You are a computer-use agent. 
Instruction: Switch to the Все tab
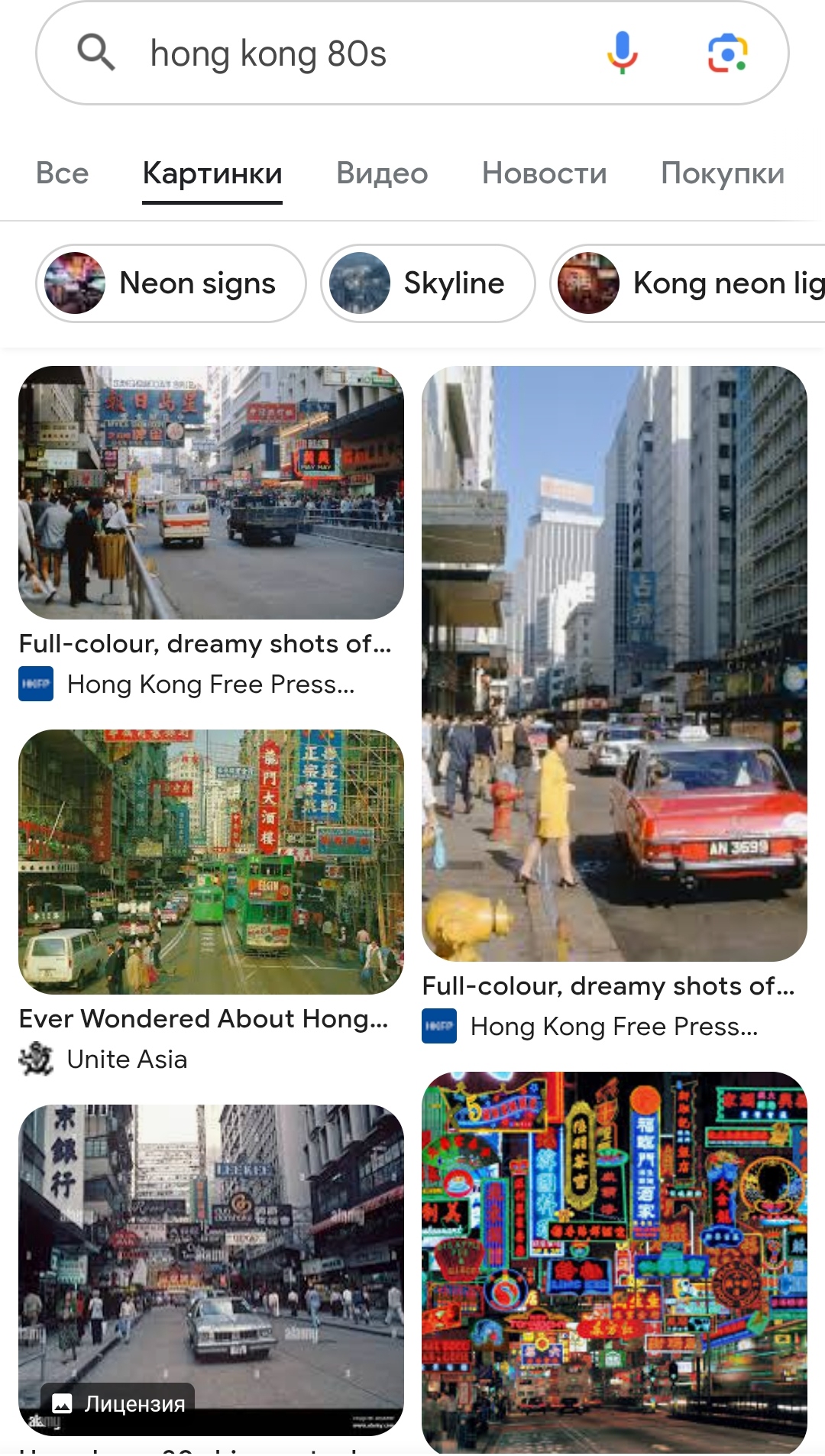pos(63,173)
